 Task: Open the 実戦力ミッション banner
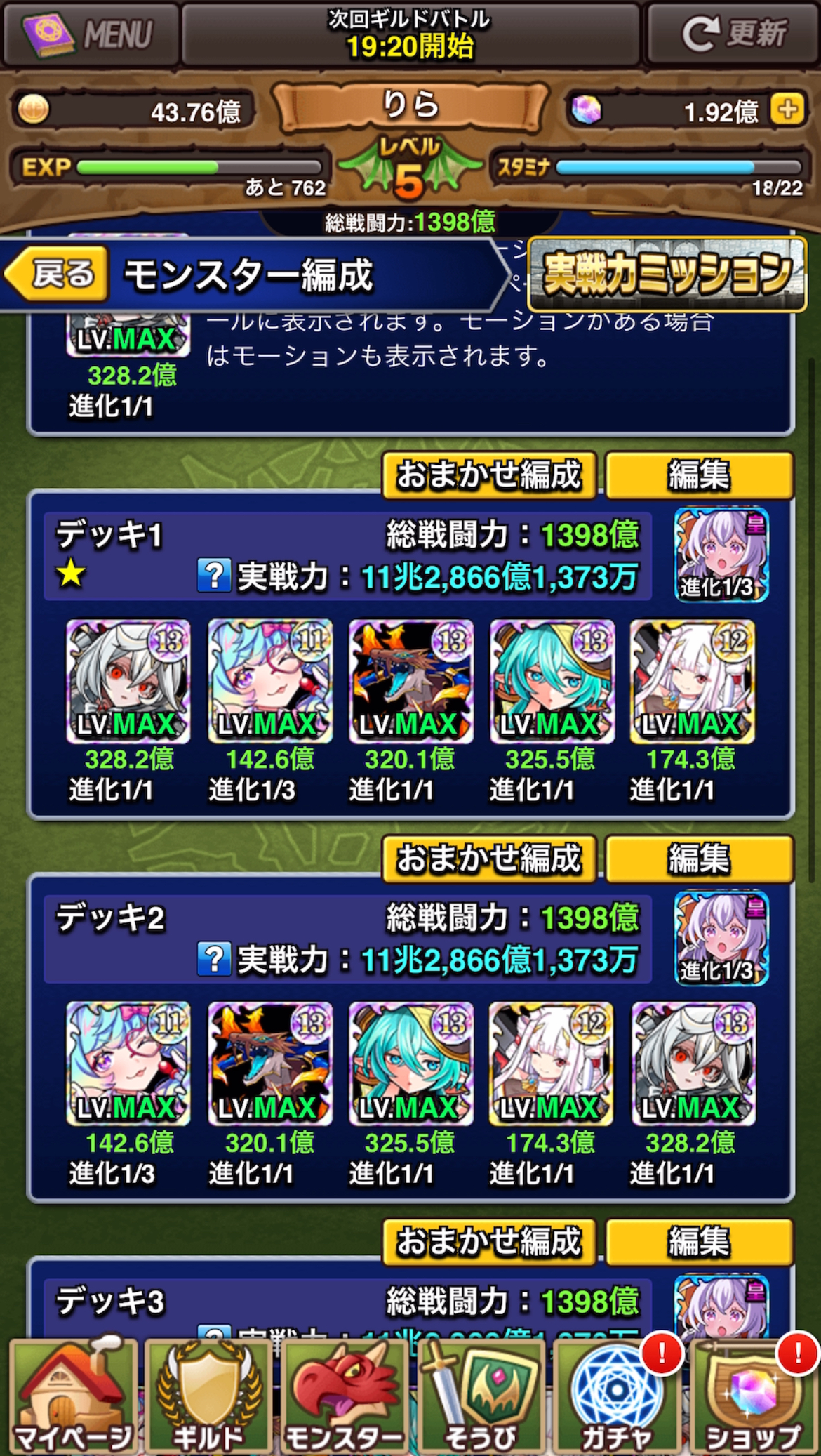(667, 274)
